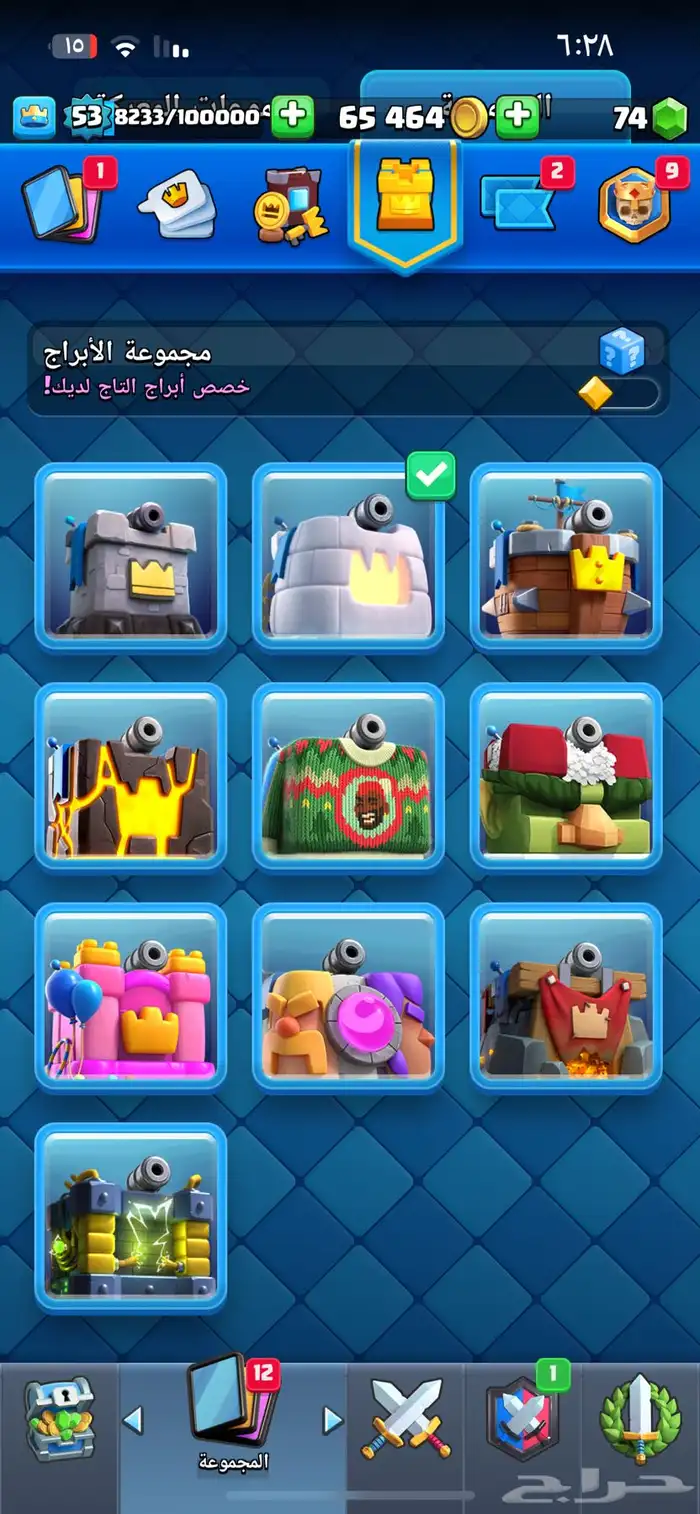Tap the king level crown icon
Viewport: 700px width, 1514px height.
point(34,118)
